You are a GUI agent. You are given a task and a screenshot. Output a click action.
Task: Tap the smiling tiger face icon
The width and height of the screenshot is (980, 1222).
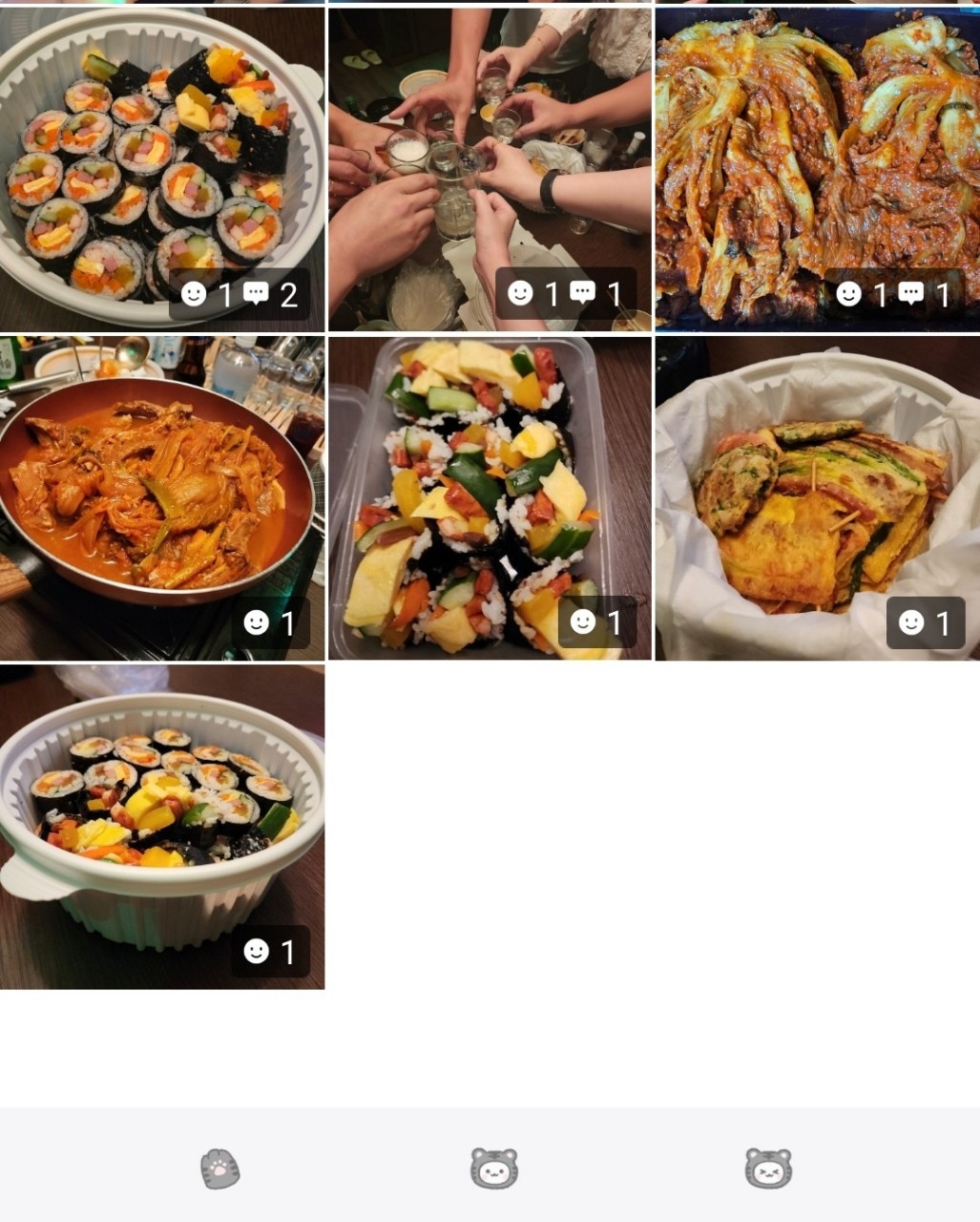point(493,1169)
